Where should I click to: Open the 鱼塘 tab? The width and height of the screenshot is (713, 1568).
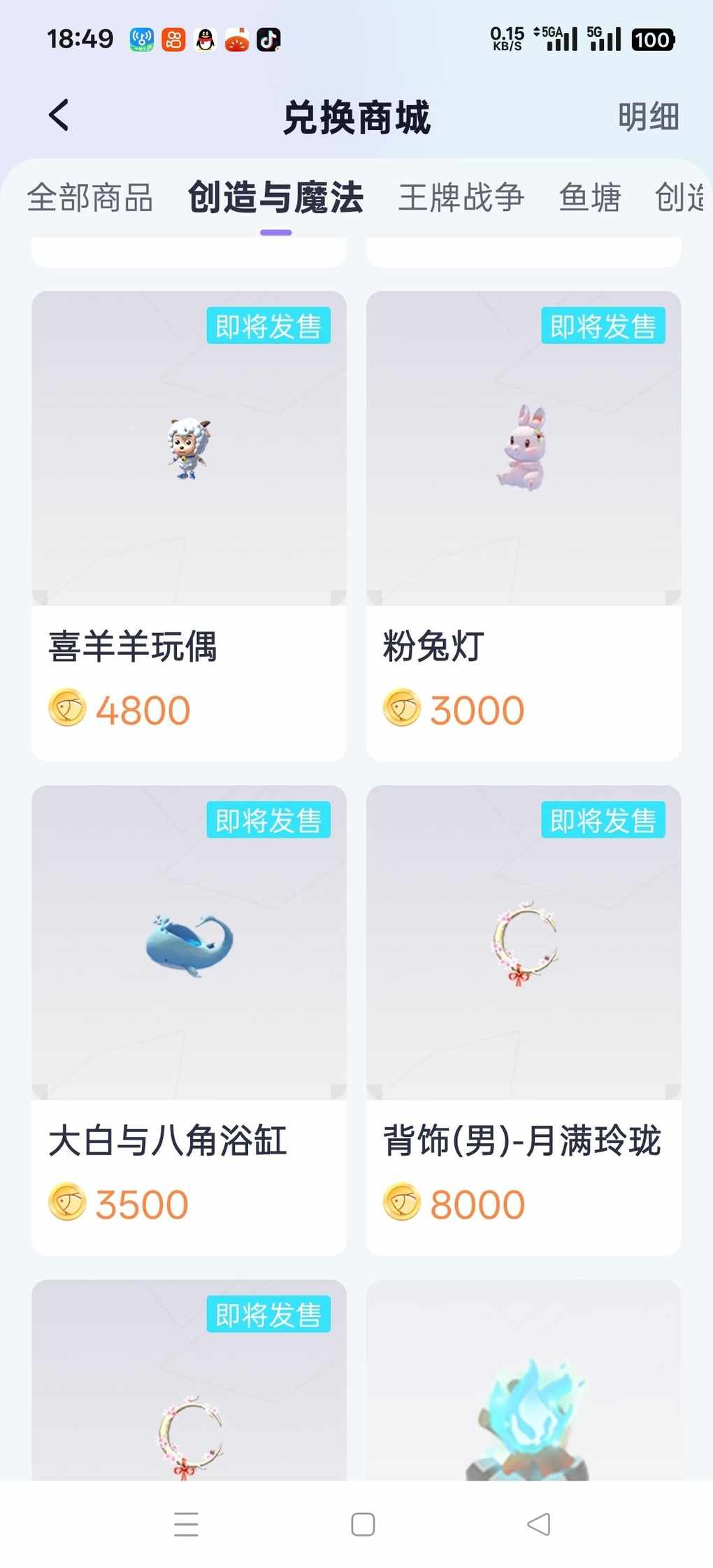tap(590, 198)
